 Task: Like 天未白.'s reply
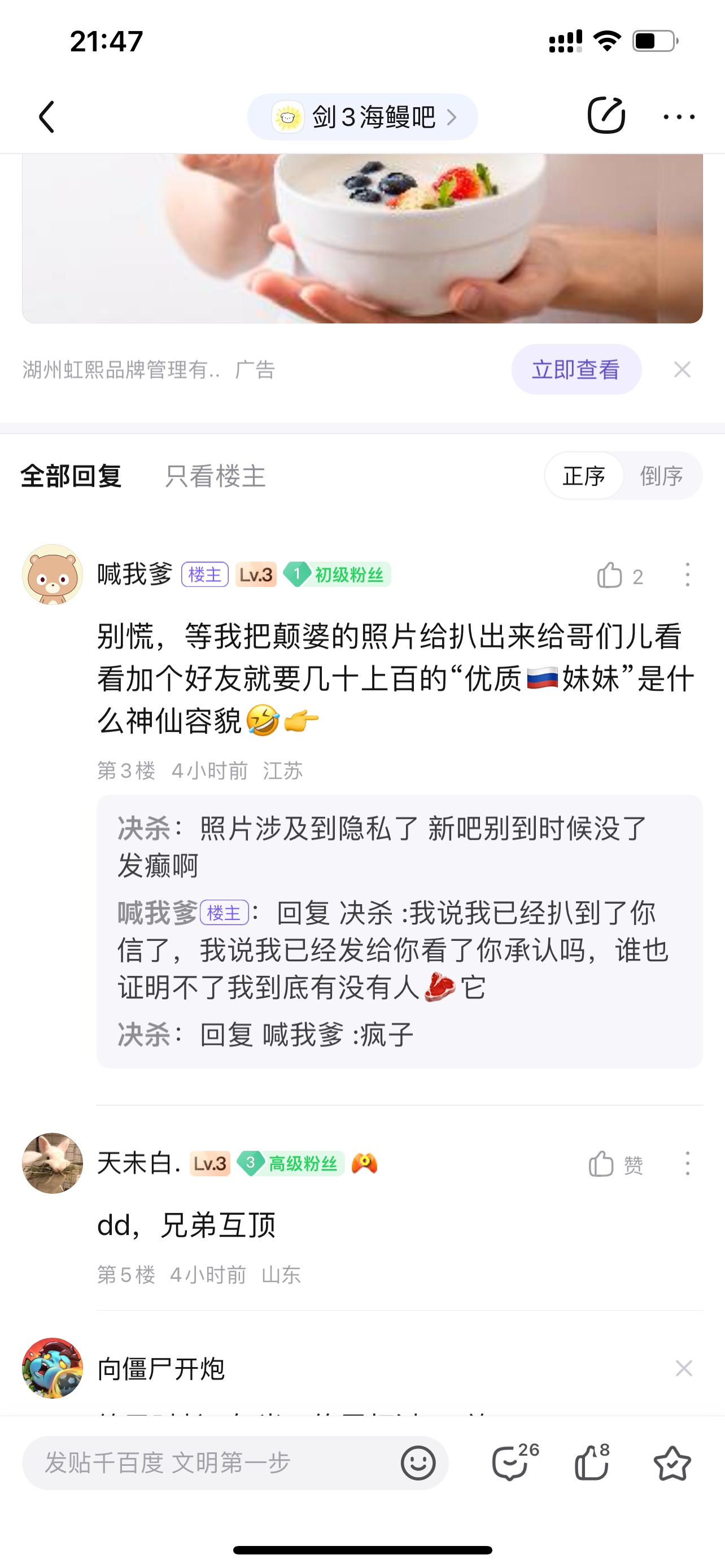602,1164
